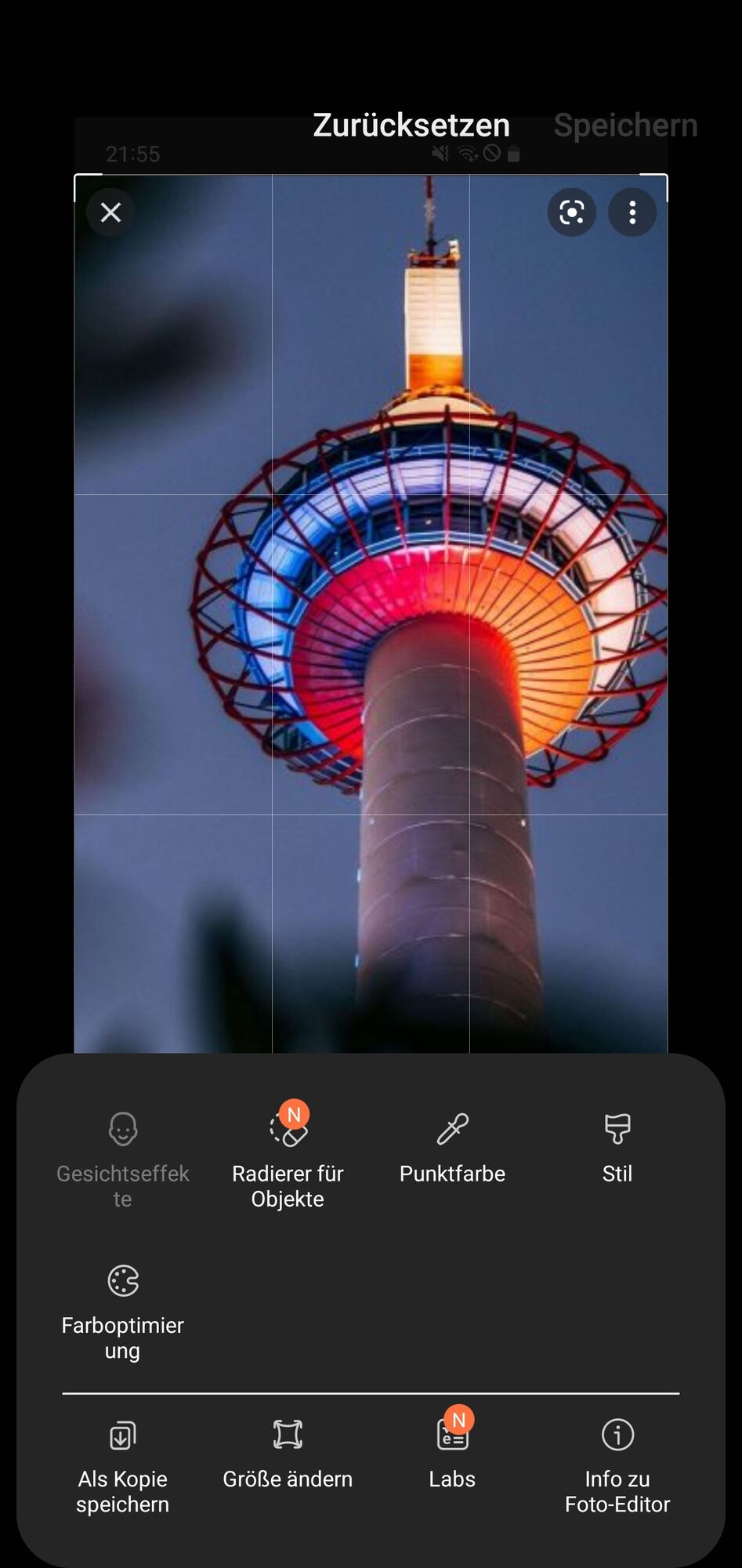The image size is (742, 1568).
Task: Tap Zurücksetzen to reset edits
Action: 411,125
